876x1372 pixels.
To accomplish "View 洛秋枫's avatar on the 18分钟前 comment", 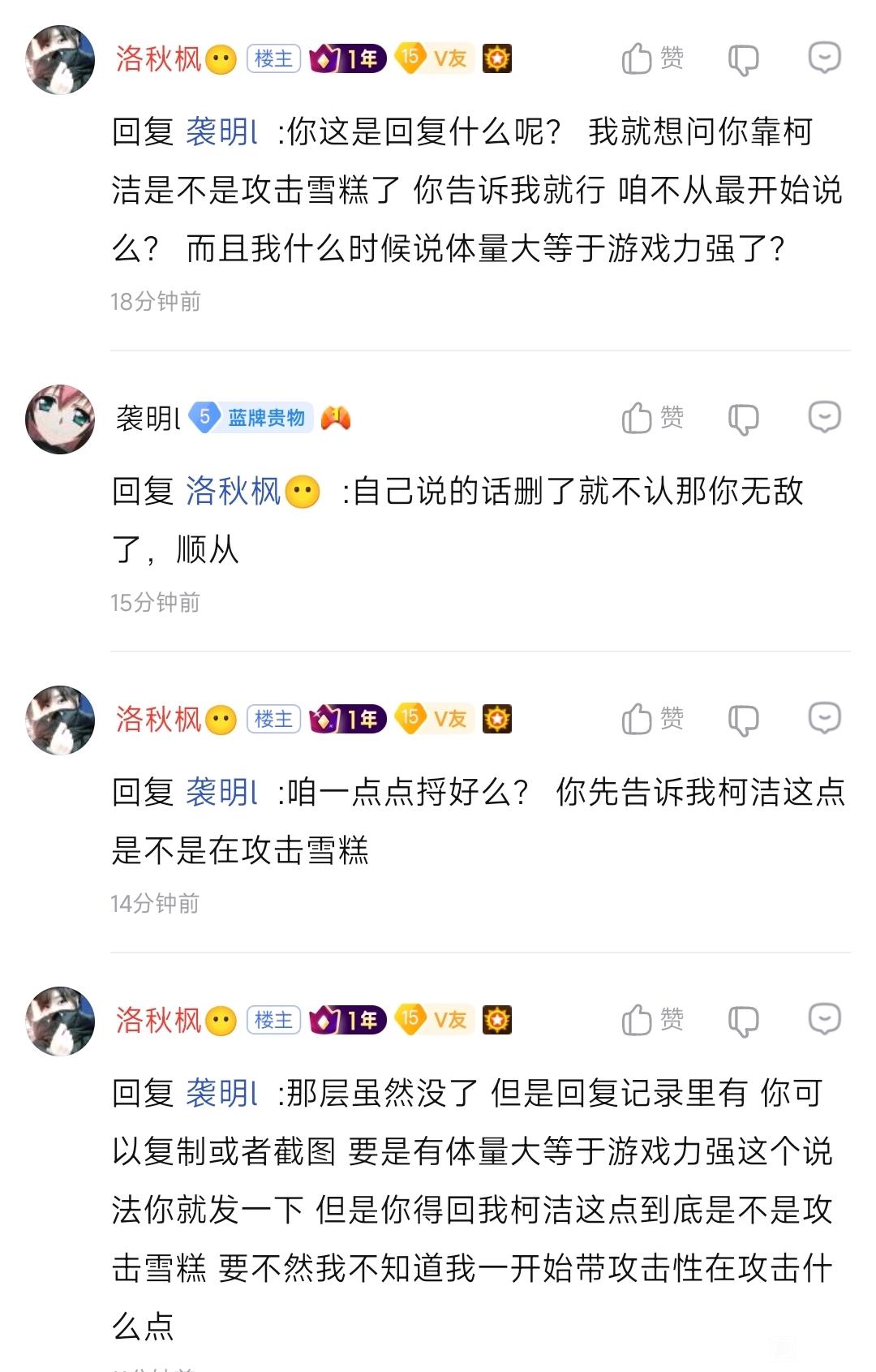I will point(60,60).
